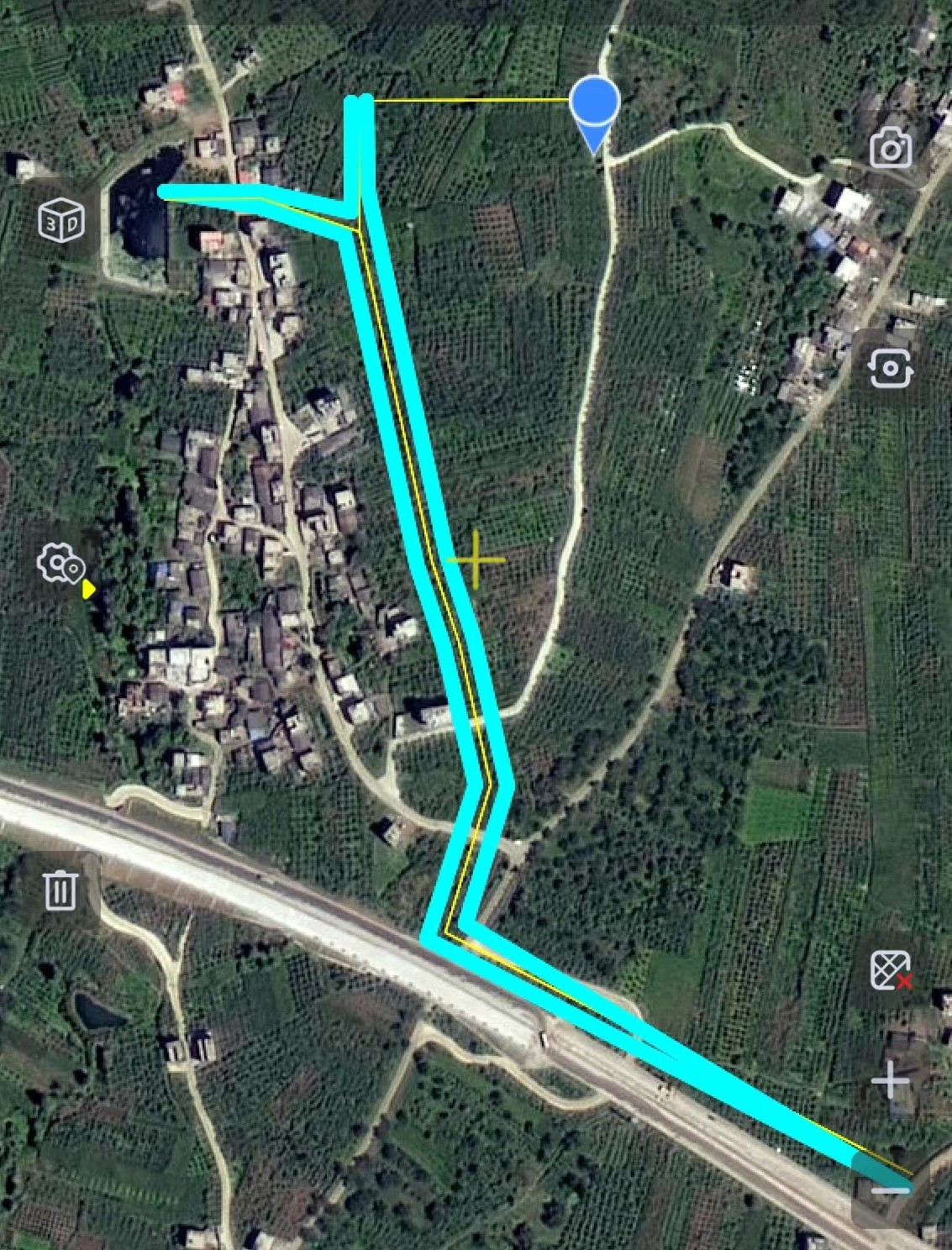Take a photo with the camera icon
Image resolution: width=952 pixels, height=1250 pixels.
(891, 149)
